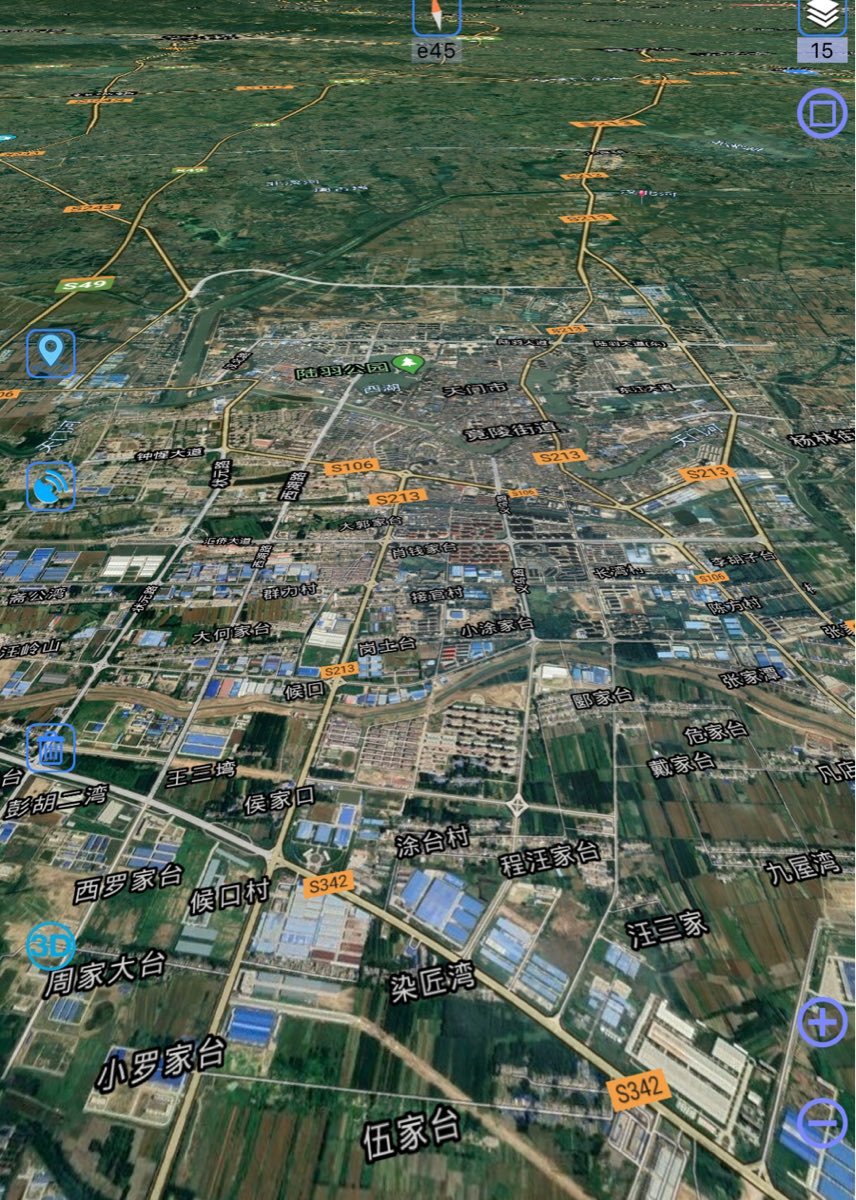
Task: Tap the compass to reset map orientation
Action: pyautogui.click(x=437, y=16)
